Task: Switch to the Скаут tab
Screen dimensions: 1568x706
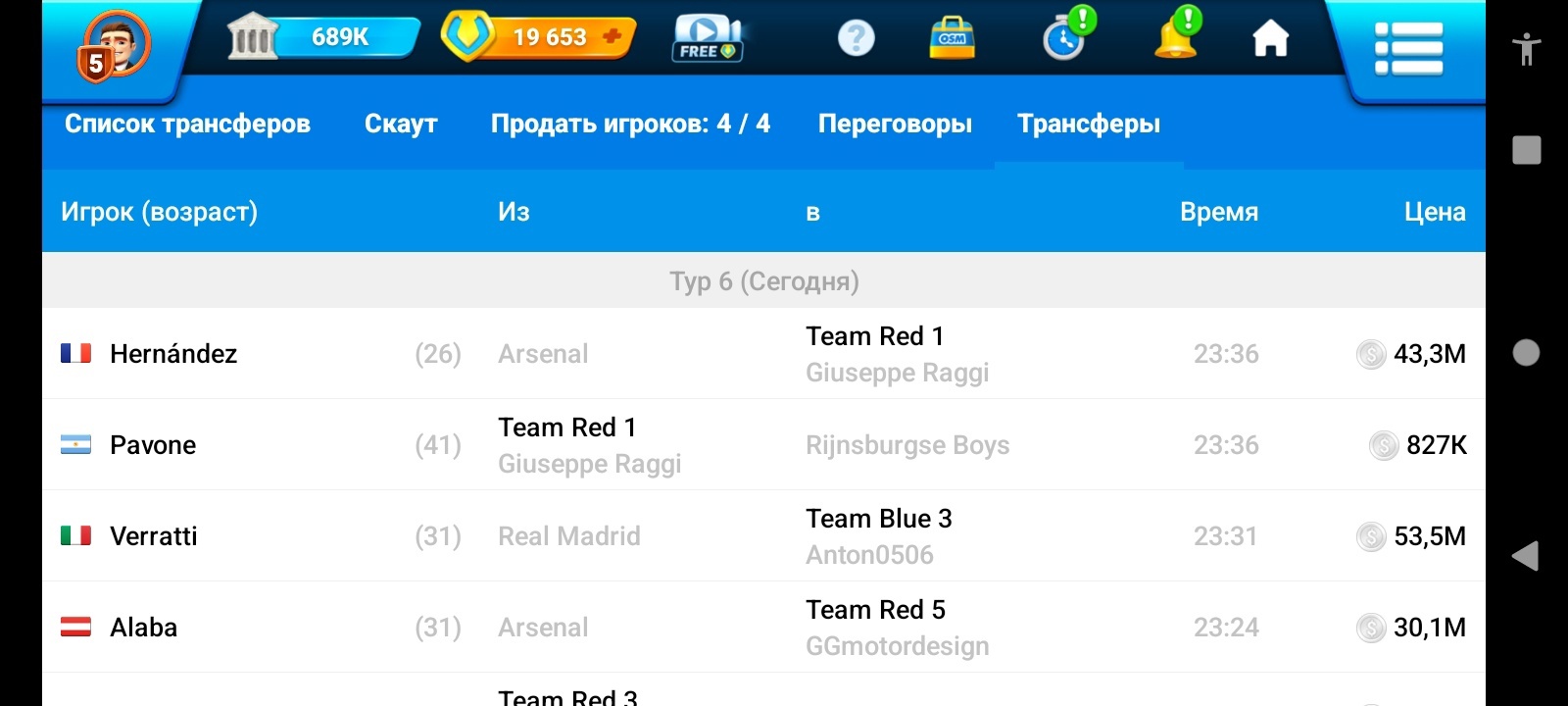Action: pyautogui.click(x=401, y=124)
